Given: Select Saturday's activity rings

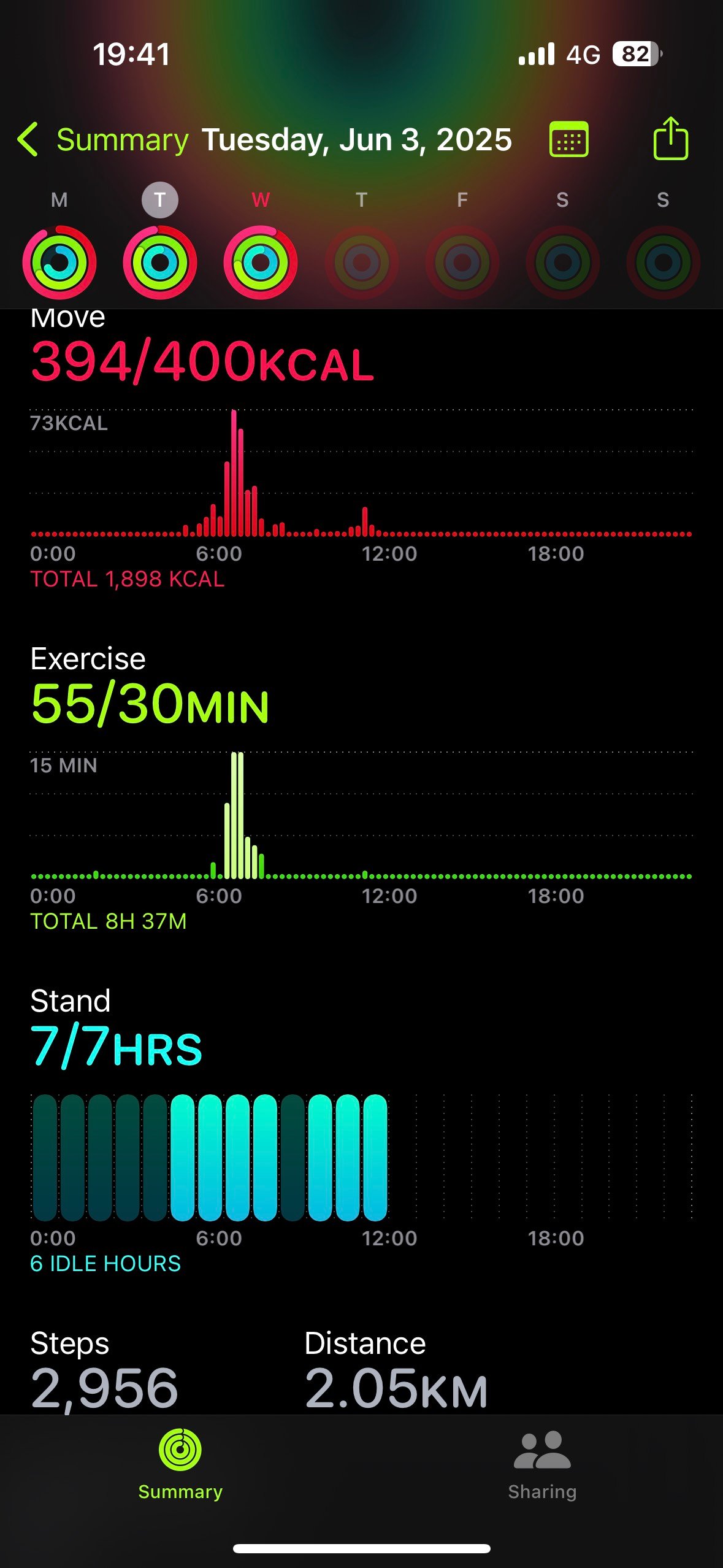Looking at the screenshot, I should coord(562,263).
